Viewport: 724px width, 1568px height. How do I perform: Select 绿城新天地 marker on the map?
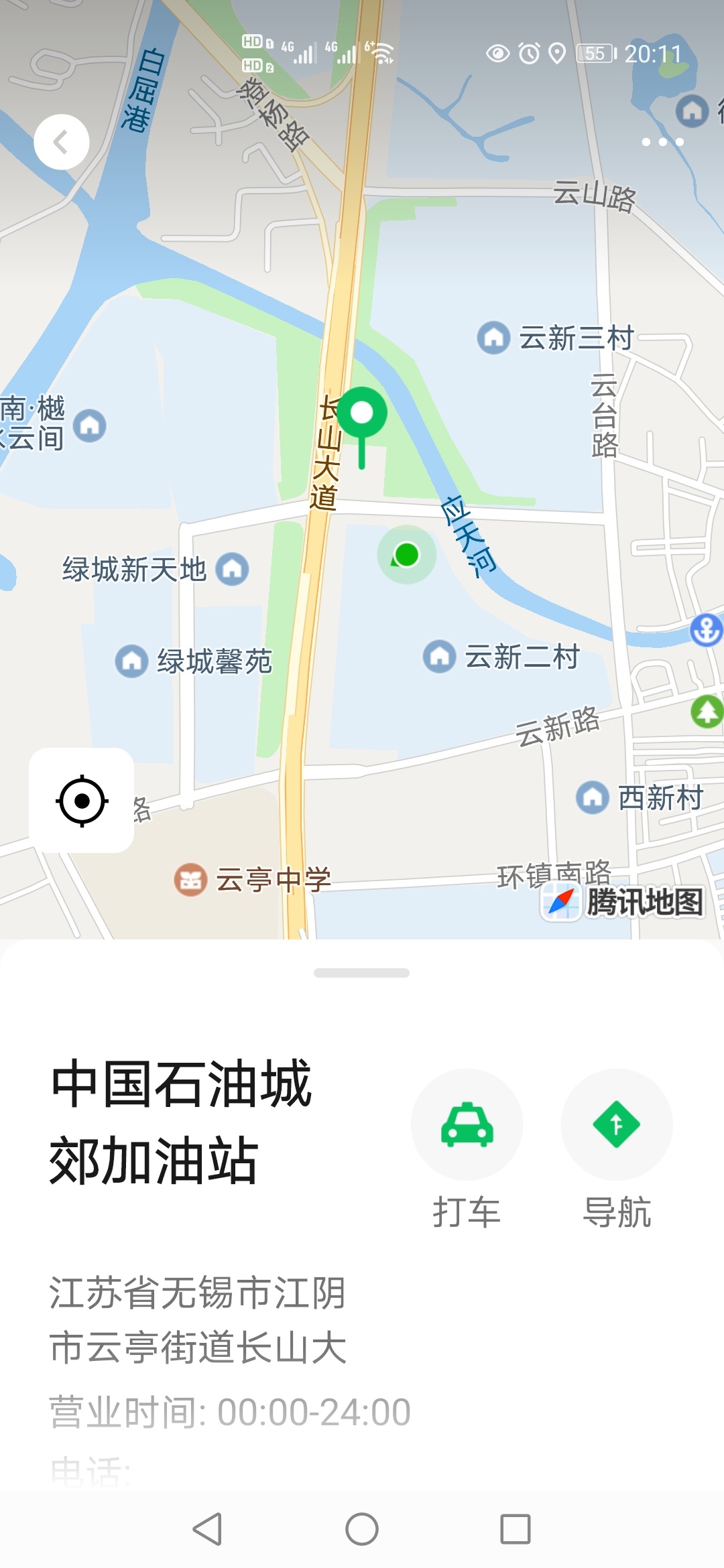click(x=232, y=570)
